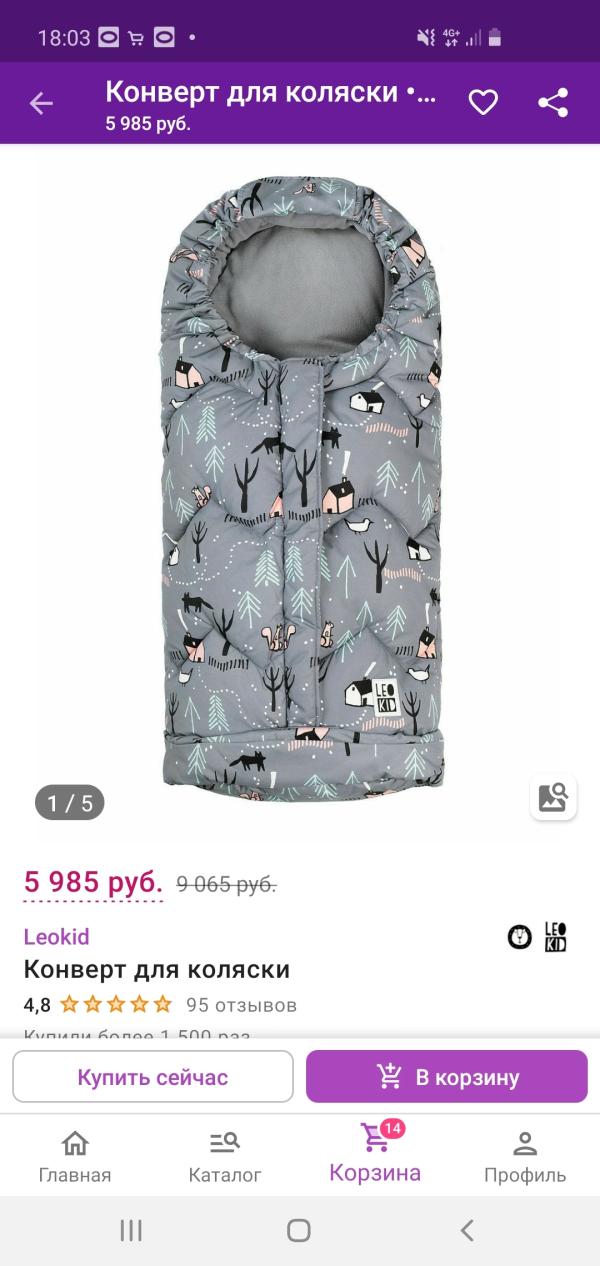Tap the system home button

tap(299, 1230)
